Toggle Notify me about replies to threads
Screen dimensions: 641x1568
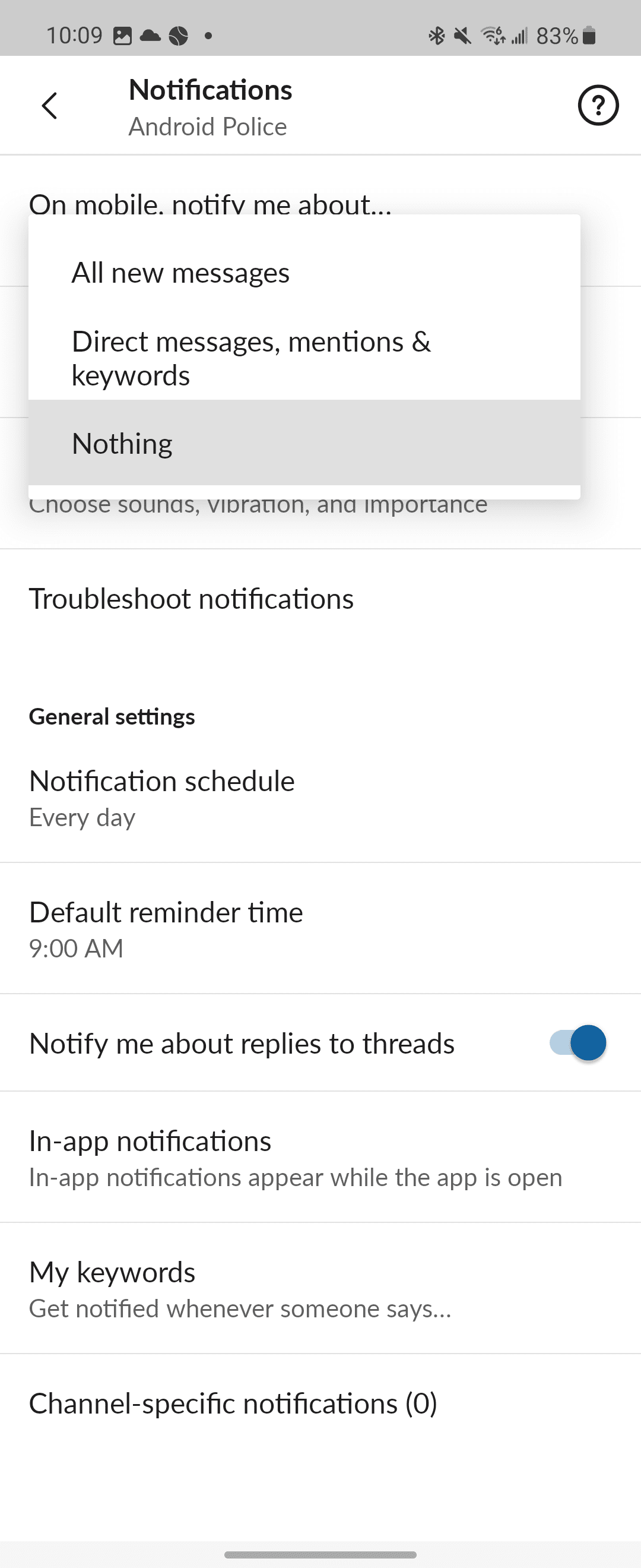click(577, 1043)
